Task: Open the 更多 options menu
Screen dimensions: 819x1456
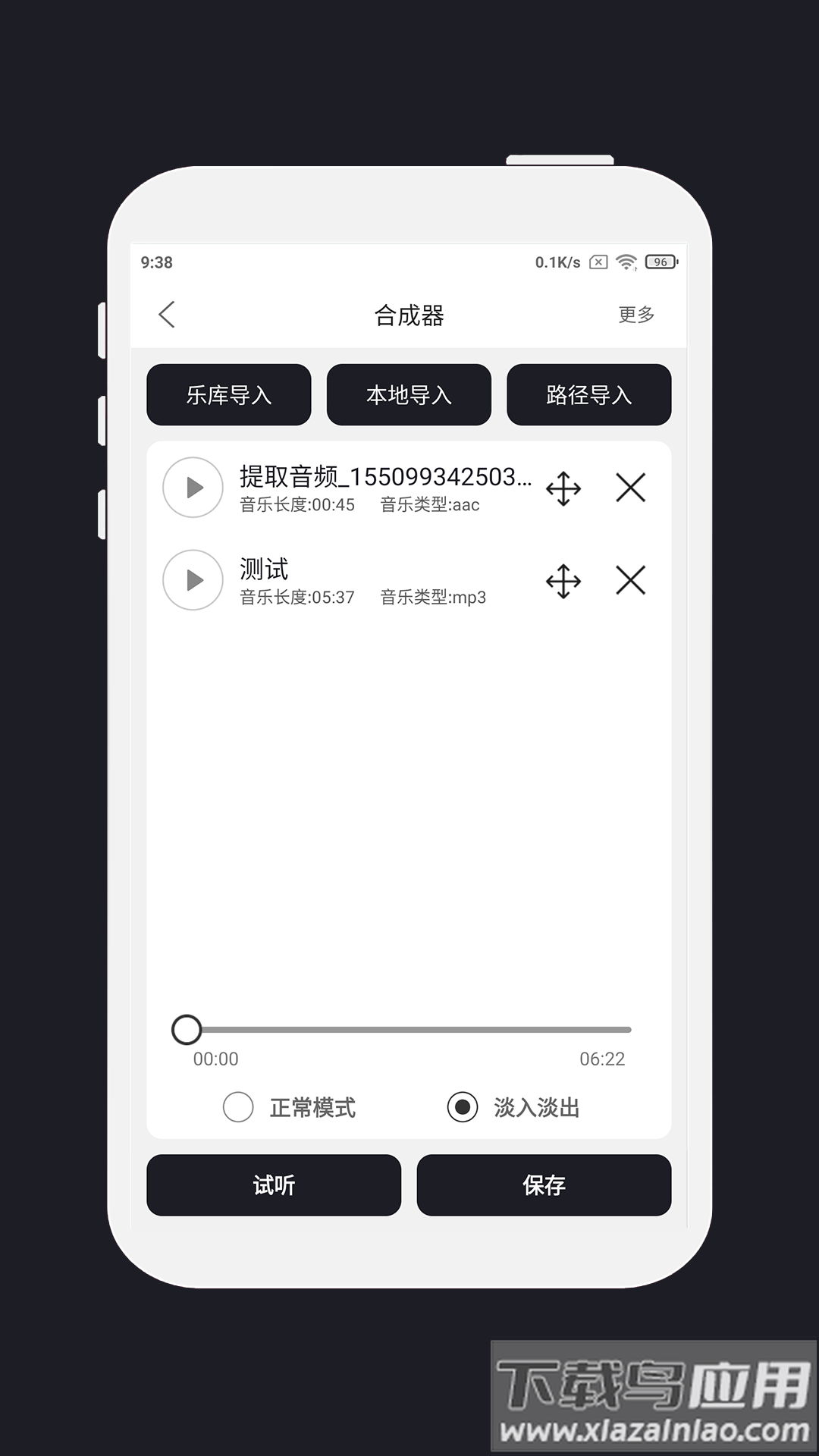Action: pos(636,315)
